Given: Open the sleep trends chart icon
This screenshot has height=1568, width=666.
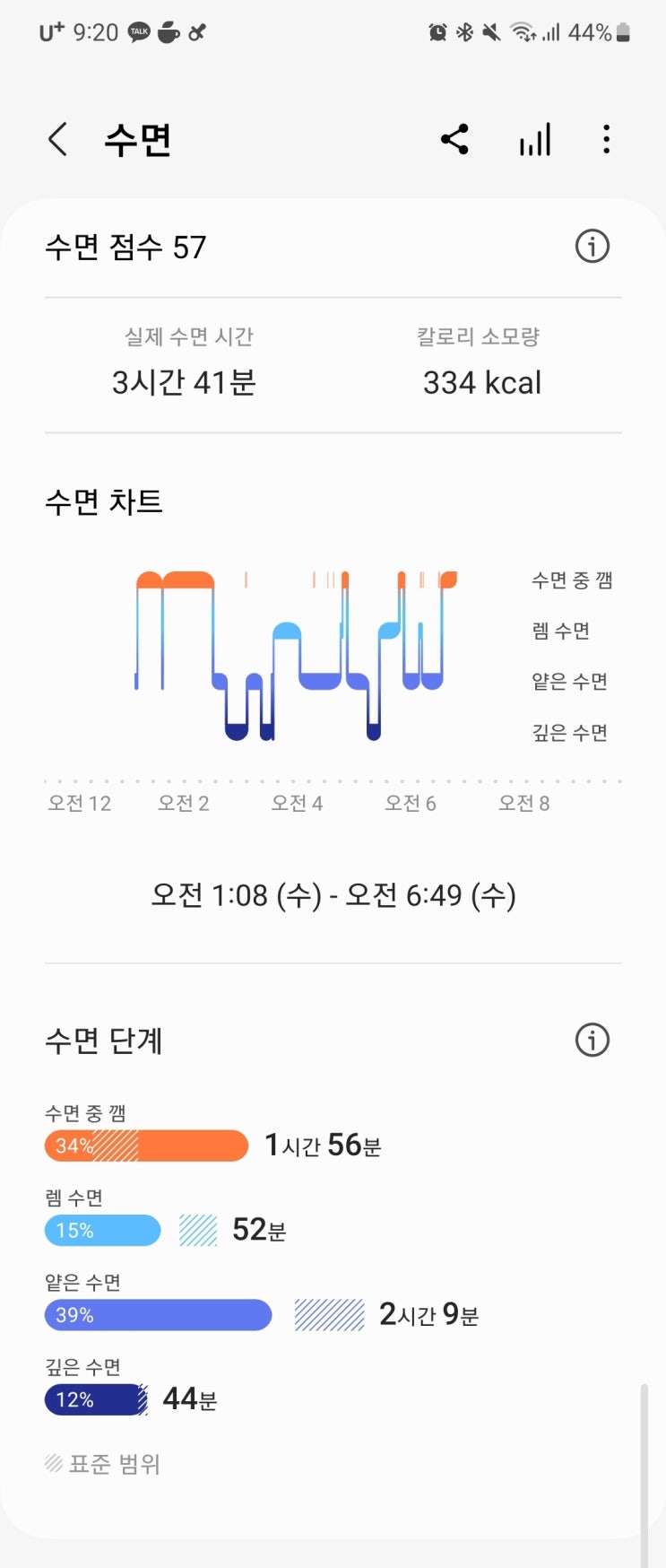Looking at the screenshot, I should (535, 140).
